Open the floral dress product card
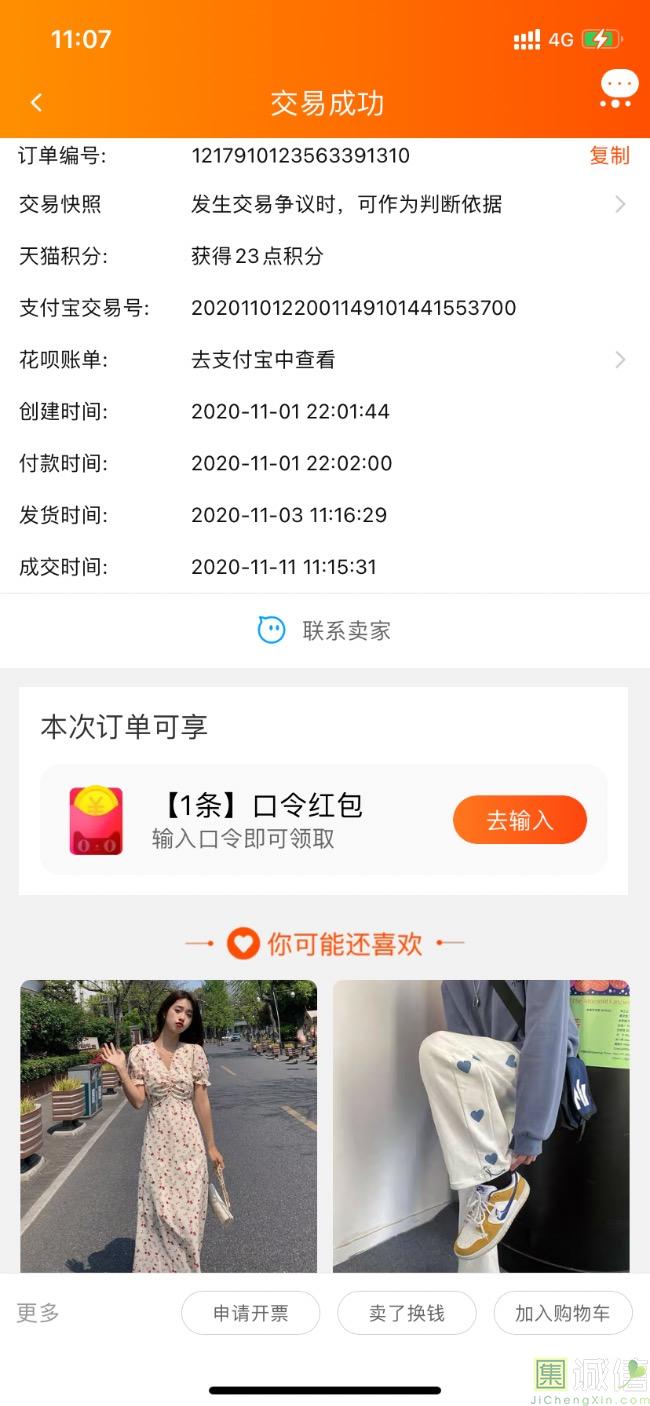 click(168, 1125)
